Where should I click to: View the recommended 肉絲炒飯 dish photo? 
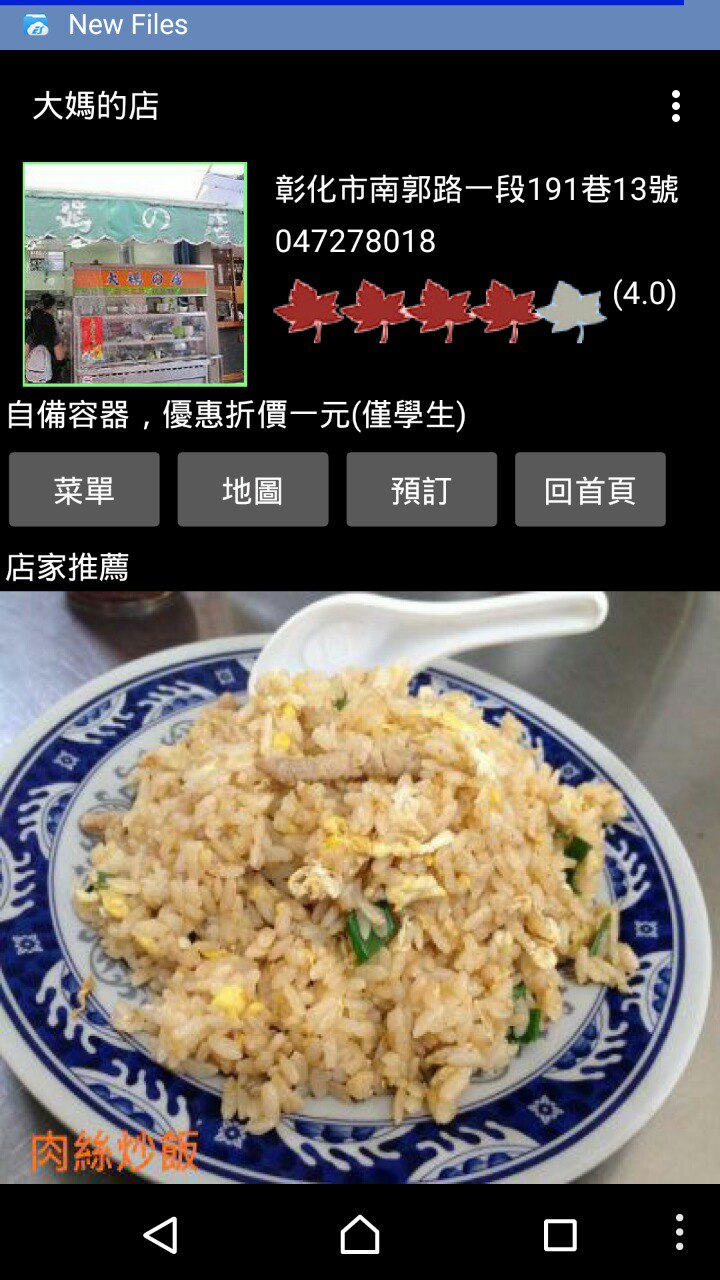(x=360, y=888)
